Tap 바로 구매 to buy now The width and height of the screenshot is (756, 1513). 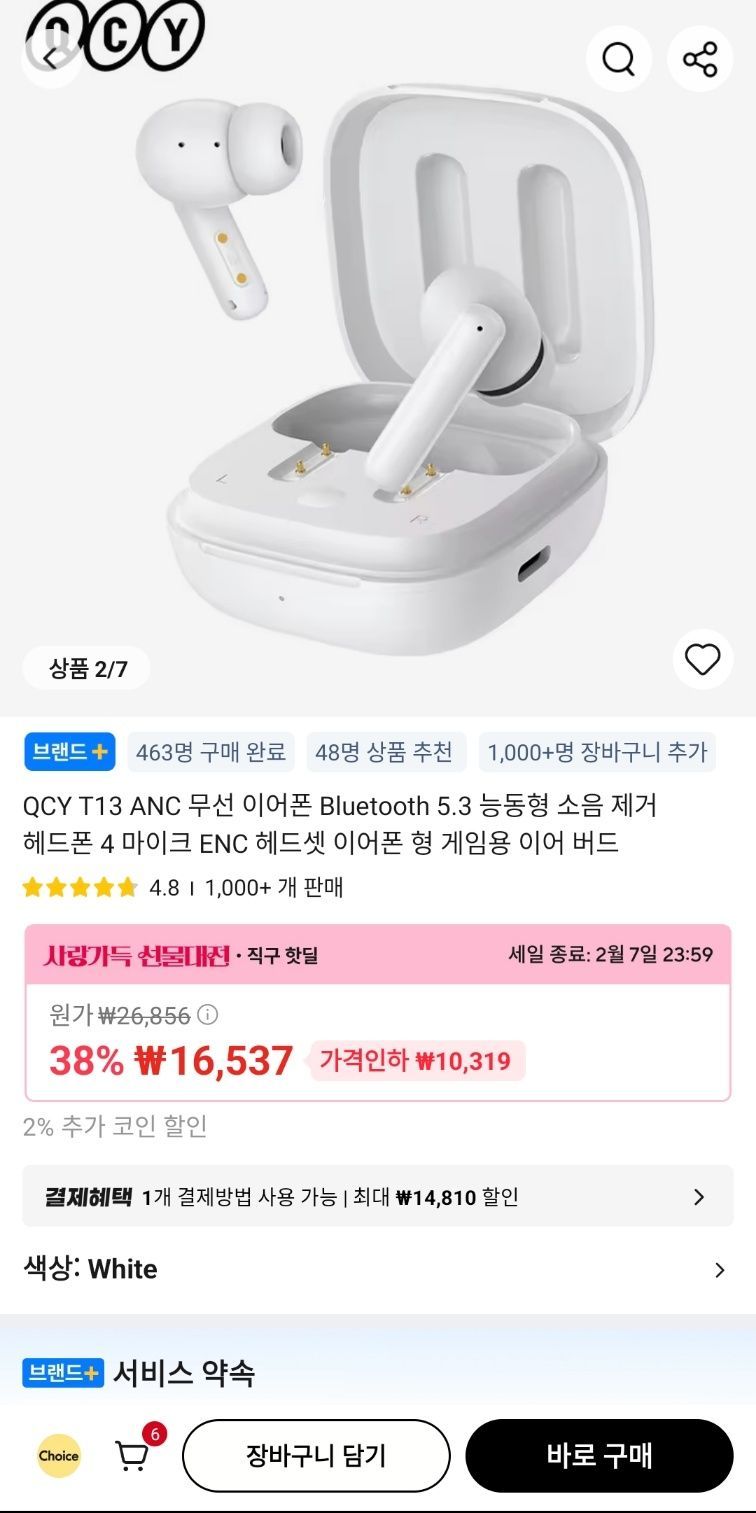(x=599, y=1455)
